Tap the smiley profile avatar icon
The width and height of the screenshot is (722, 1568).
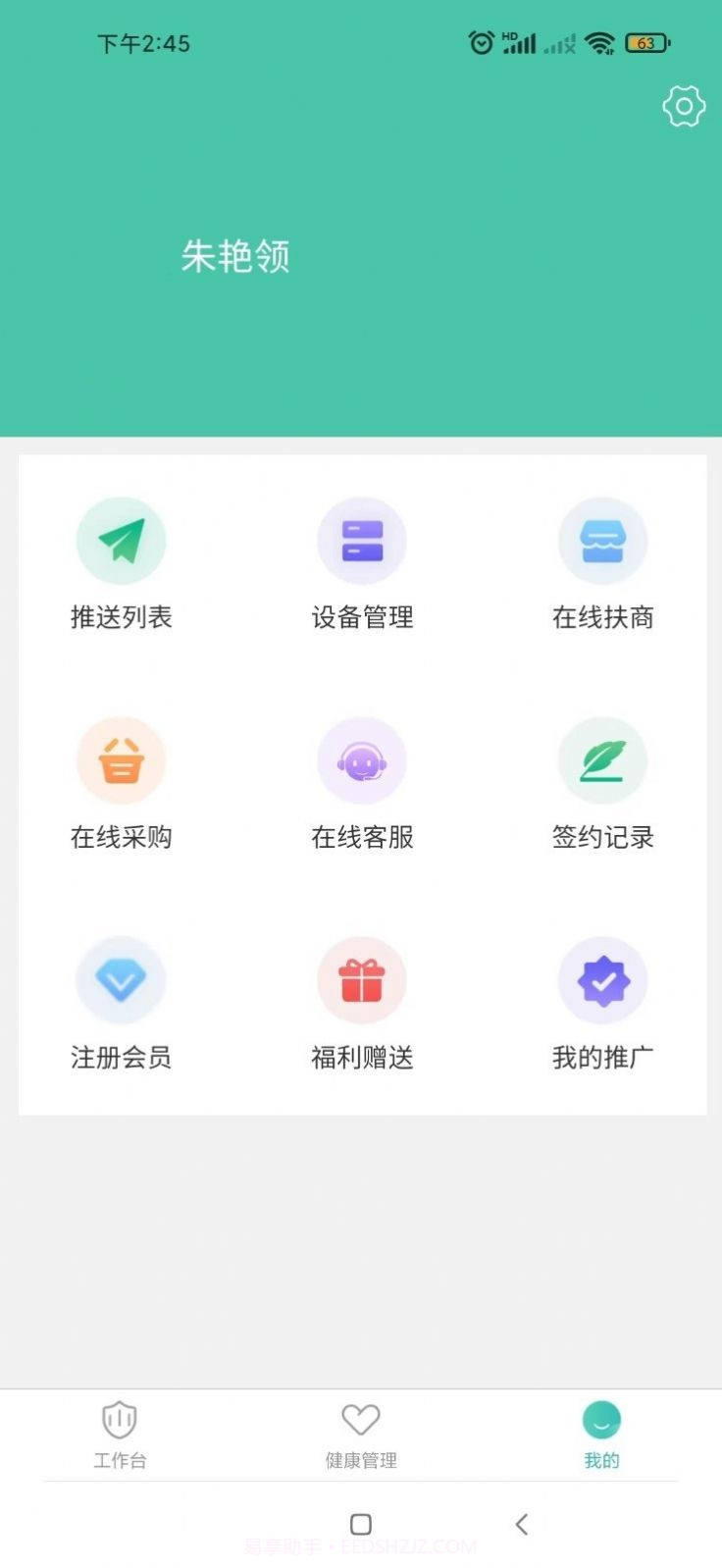click(601, 1418)
